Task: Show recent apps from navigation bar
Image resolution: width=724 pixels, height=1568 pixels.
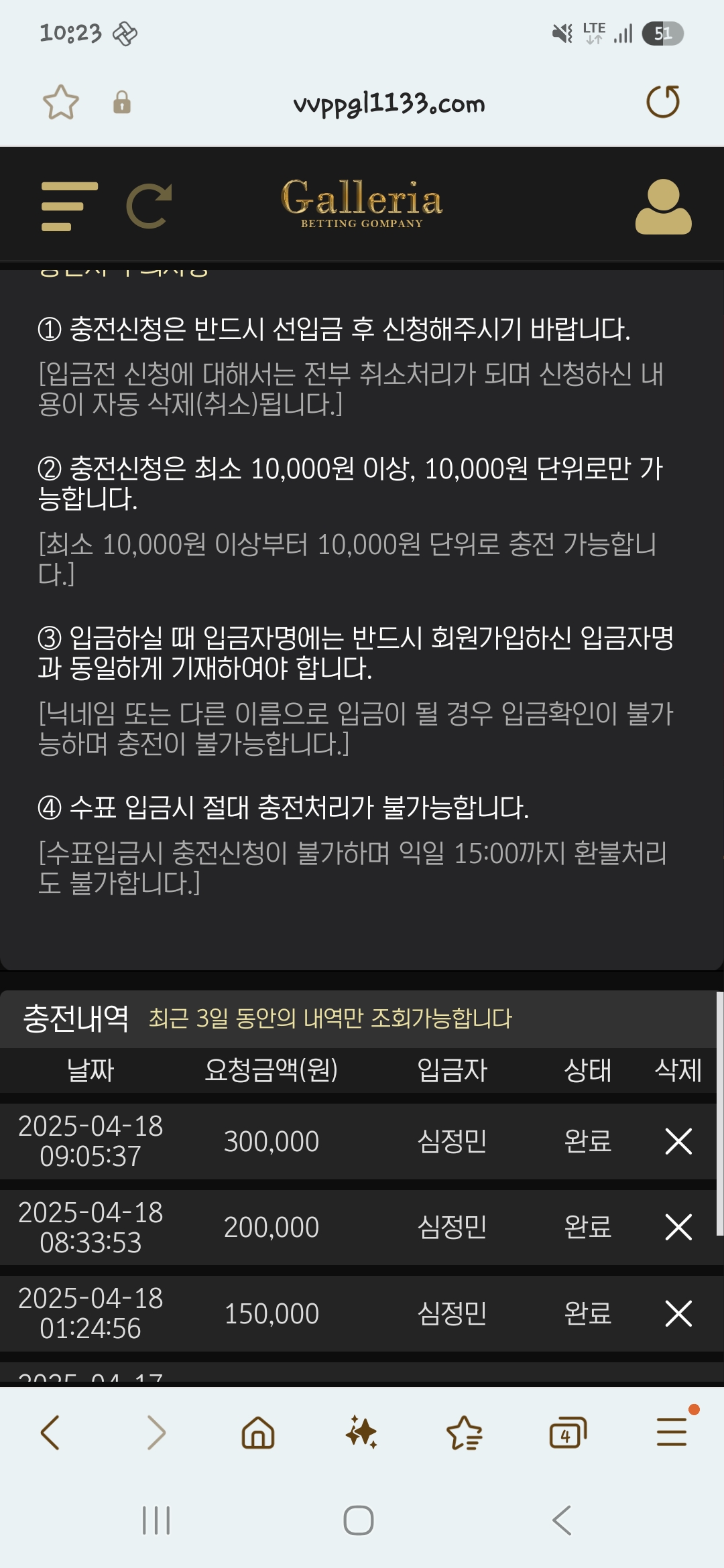Action: coord(156,1520)
